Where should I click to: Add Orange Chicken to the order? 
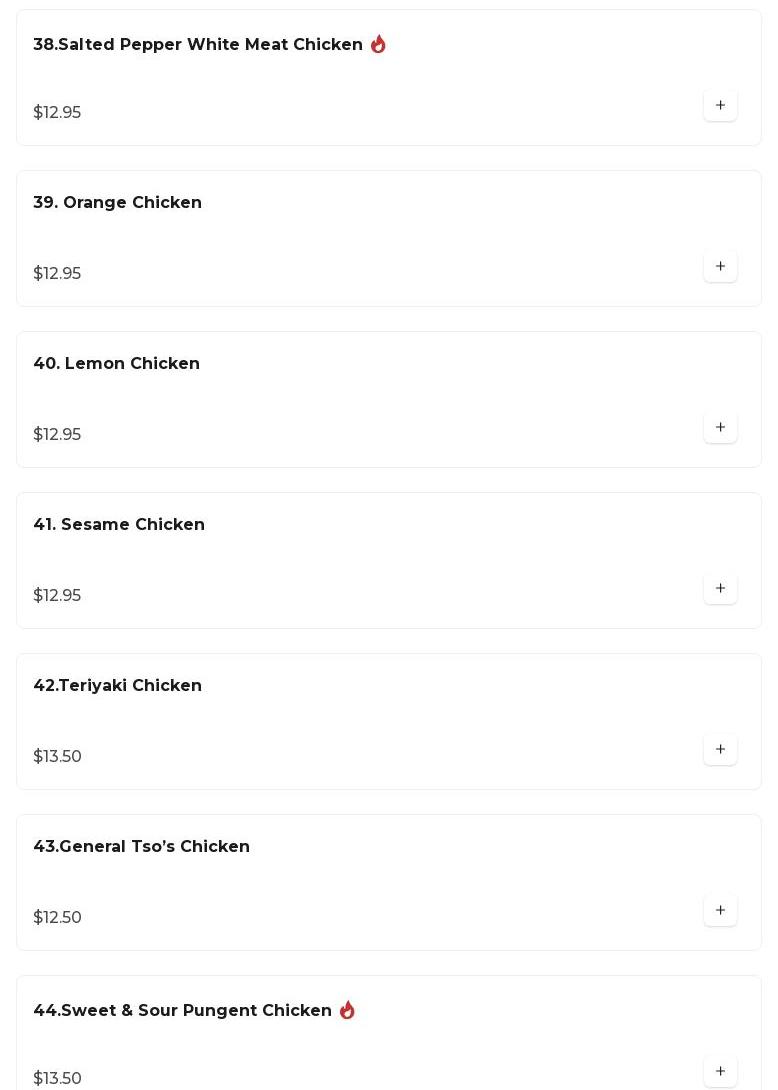coord(720,266)
